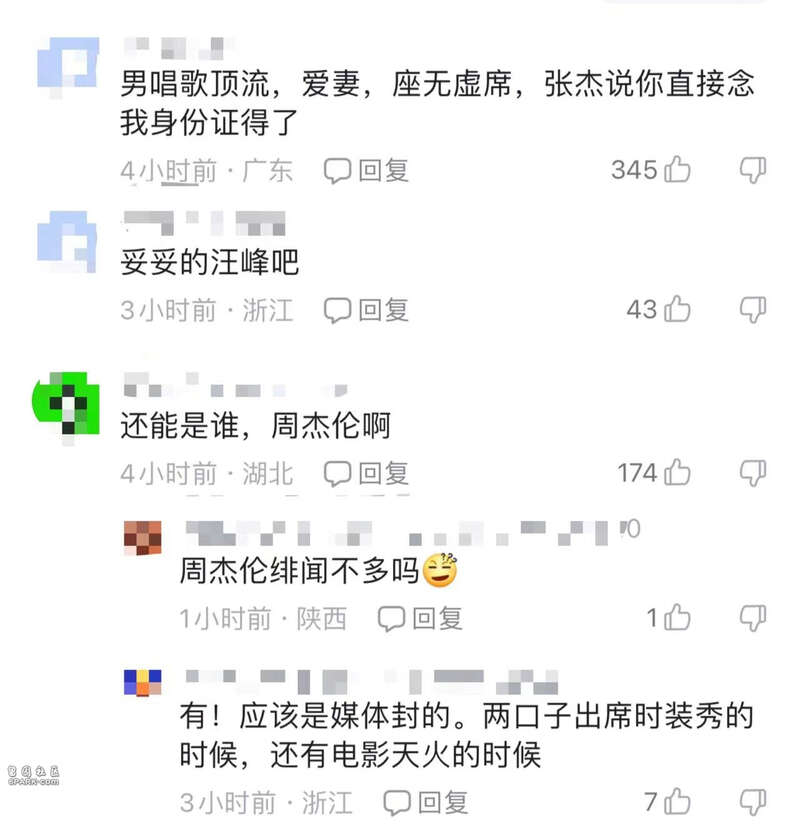Open the avatar of the 妥妥的汪峰吧 commenter
The image size is (800, 827).
click(67, 240)
